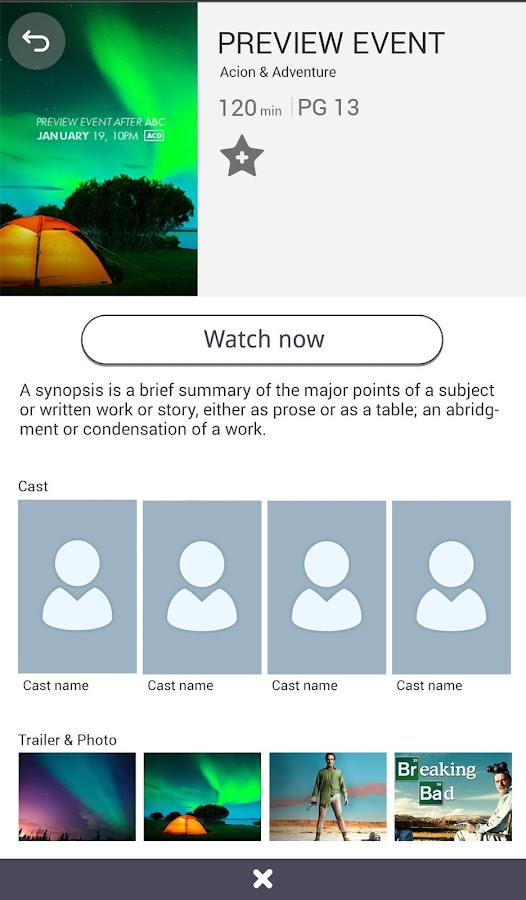
Task: Open the Breaking Bad poster thumbnail
Action: (453, 797)
